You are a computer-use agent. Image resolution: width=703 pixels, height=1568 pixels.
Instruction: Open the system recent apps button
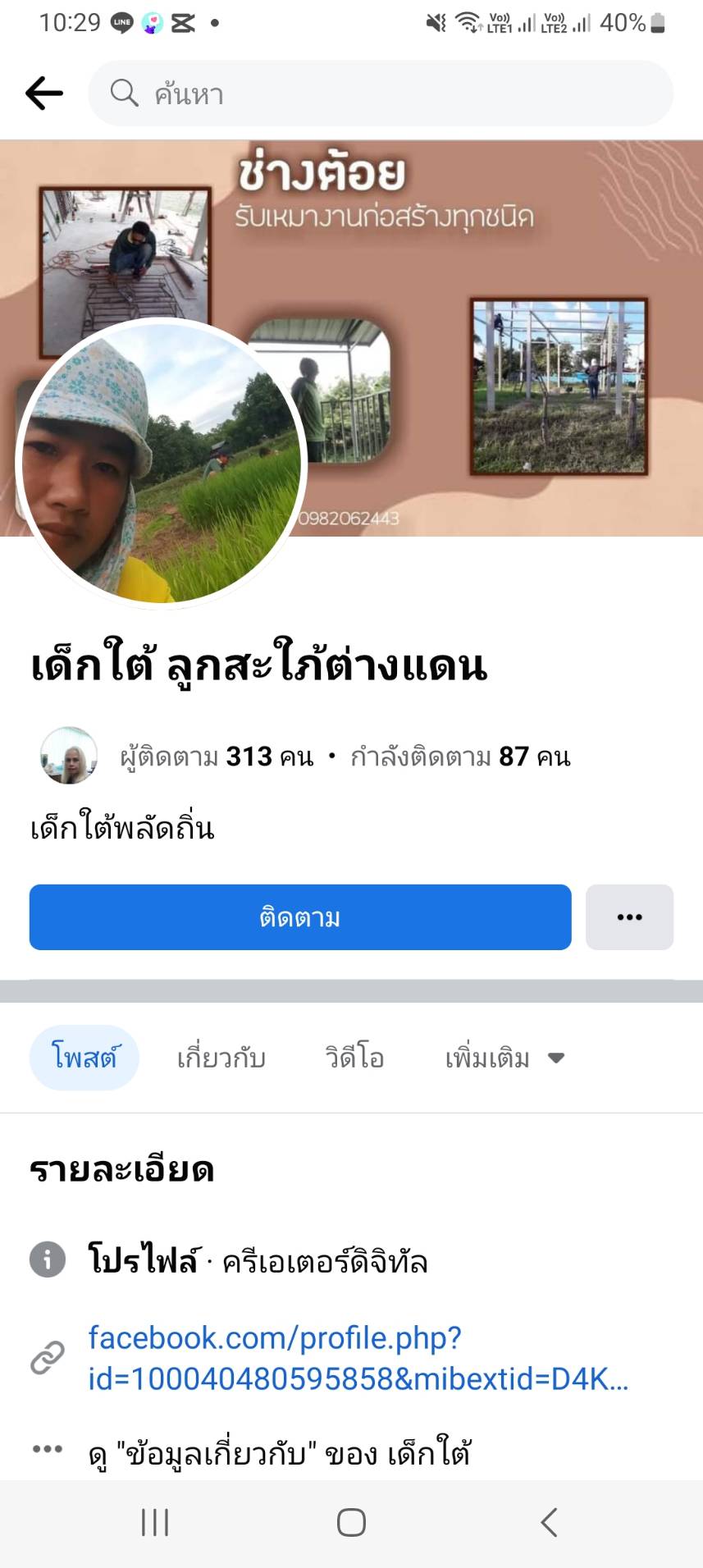click(155, 1522)
